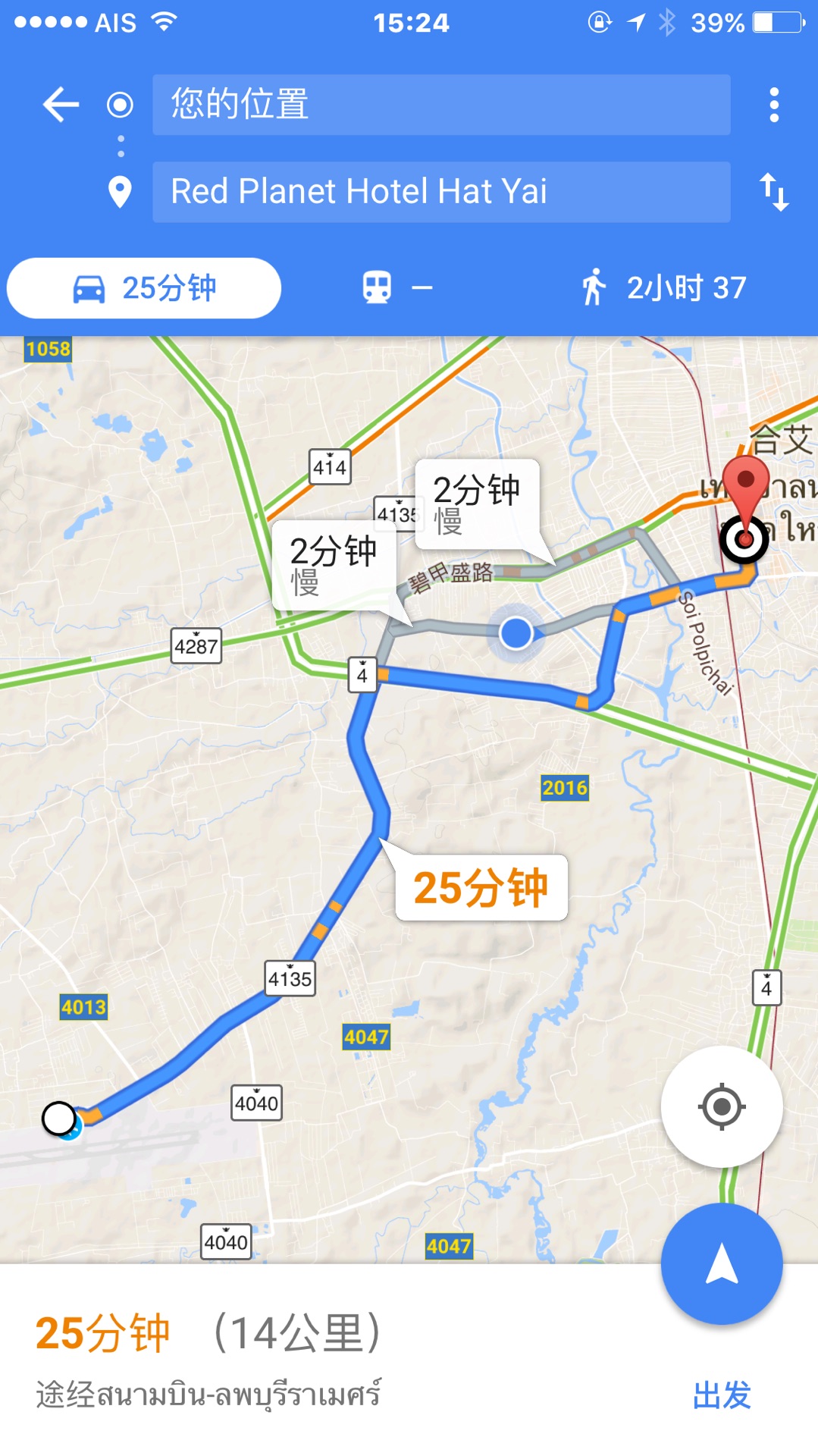This screenshot has width=818, height=1456.
Task: Switch to walking directions 2小时 37
Action: pos(663,288)
